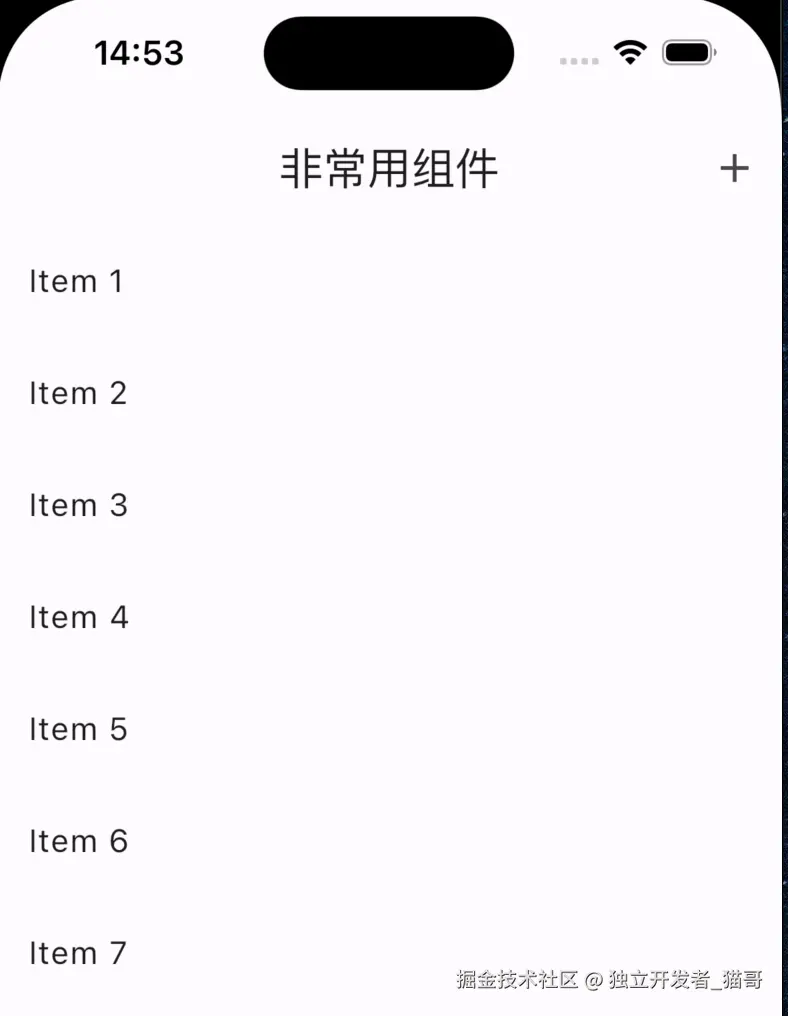Tap the Wi-Fi icon in status bar

click(x=630, y=52)
